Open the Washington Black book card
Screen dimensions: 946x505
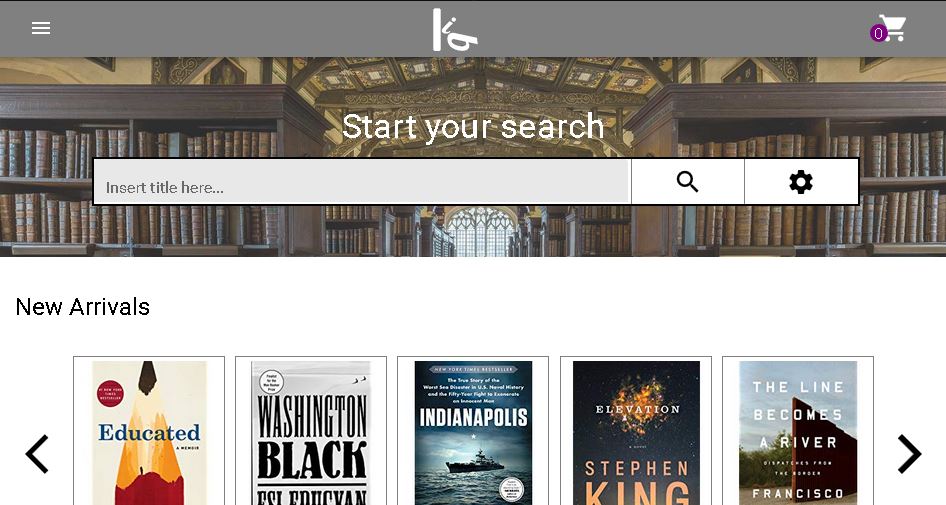pos(311,432)
